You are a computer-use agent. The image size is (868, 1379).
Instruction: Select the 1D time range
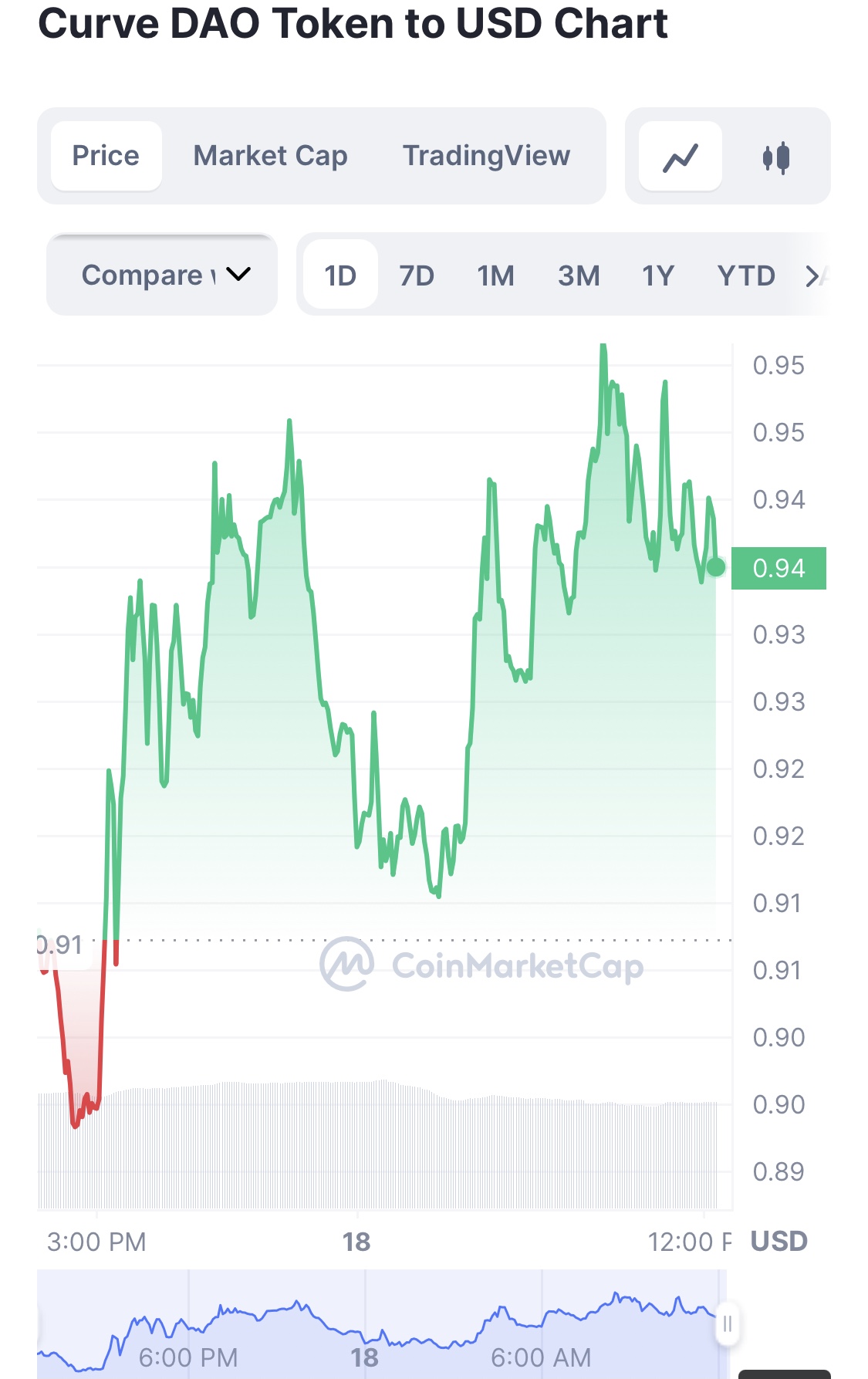pos(340,275)
